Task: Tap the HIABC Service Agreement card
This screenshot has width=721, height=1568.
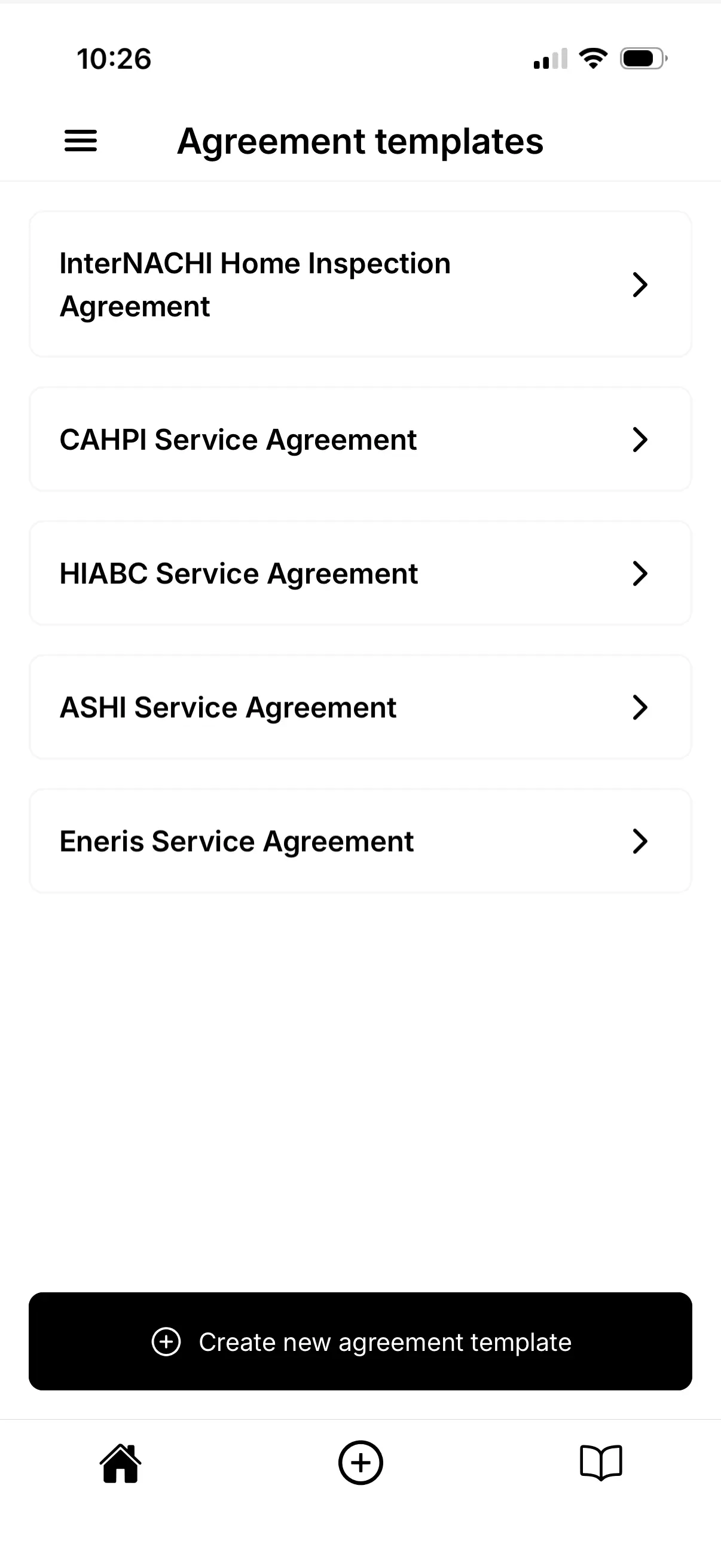Action: [360, 573]
